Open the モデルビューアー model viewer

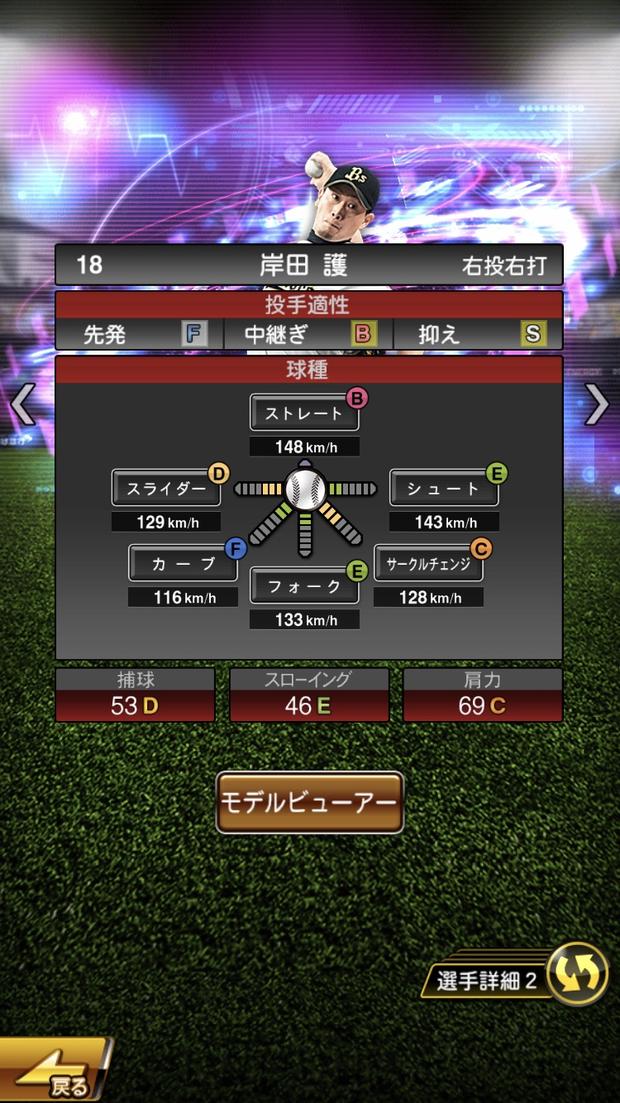point(309,802)
